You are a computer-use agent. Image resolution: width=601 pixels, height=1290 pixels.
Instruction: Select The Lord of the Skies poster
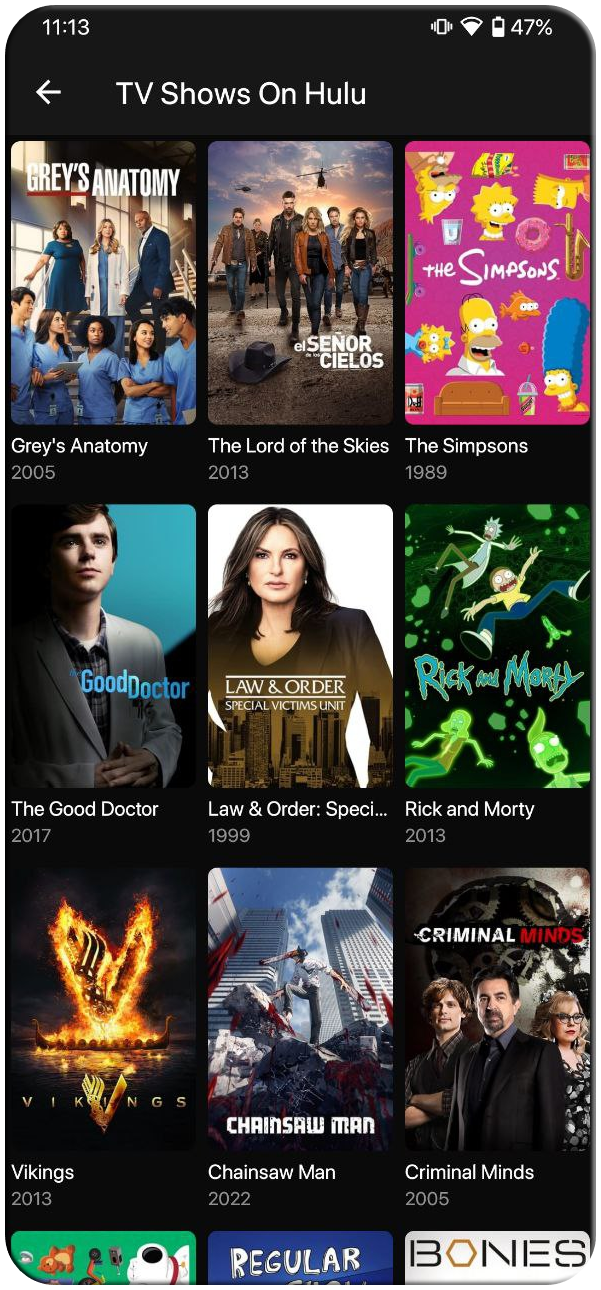[300, 283]
